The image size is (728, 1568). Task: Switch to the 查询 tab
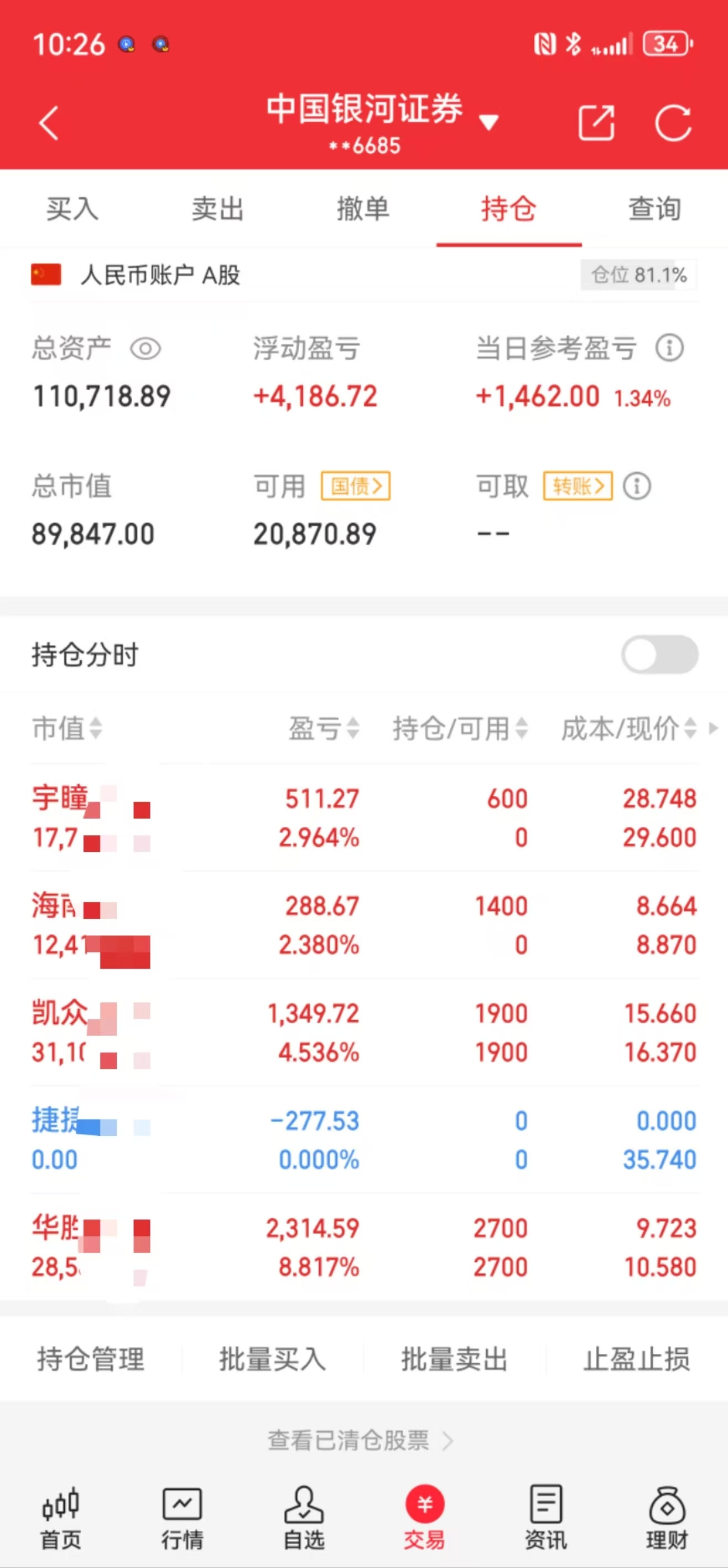654,209
